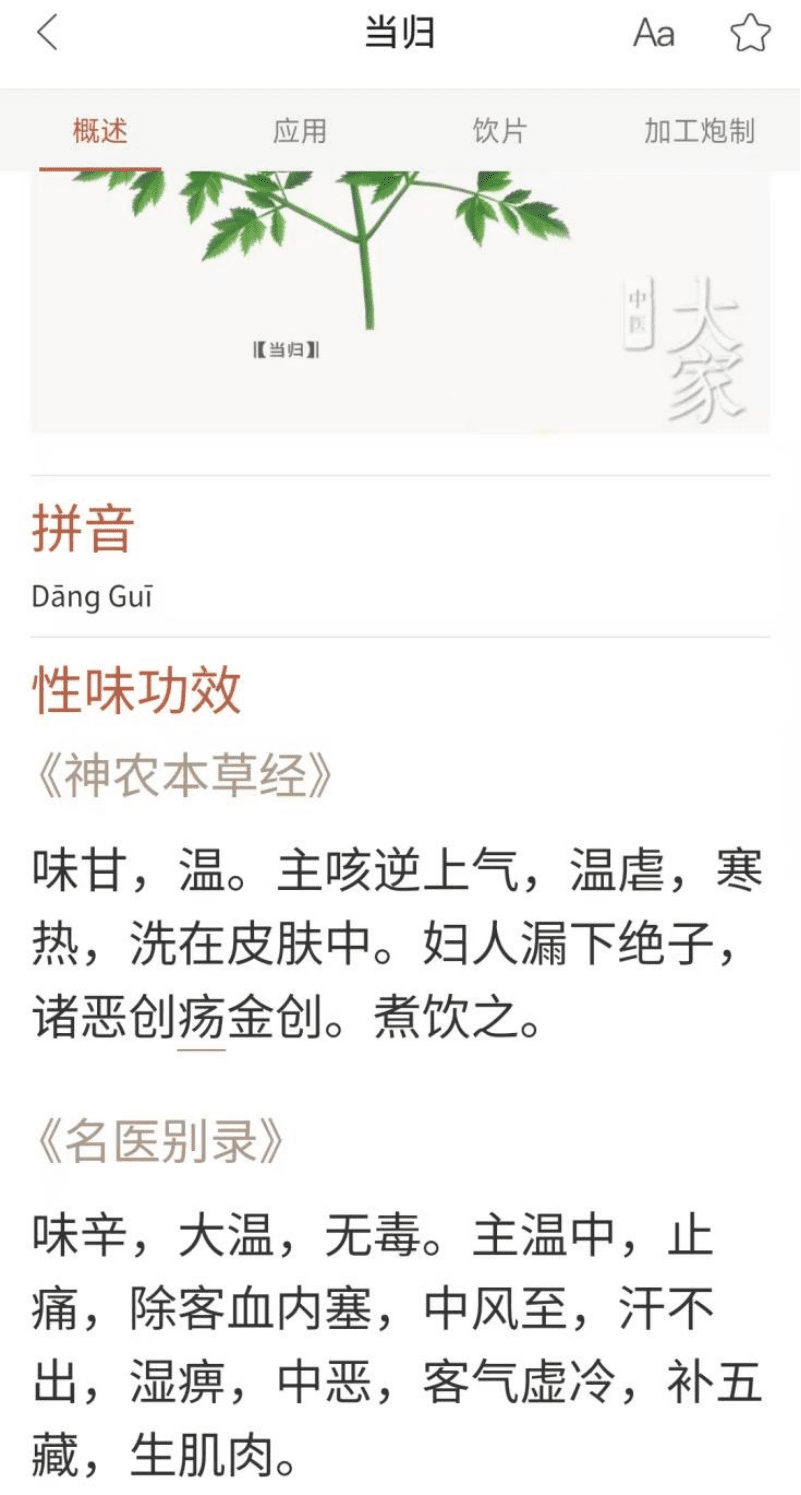The image size is (801, 1495).
Task: Go back using the top-left arrow
Action: [x=47, y=34]
